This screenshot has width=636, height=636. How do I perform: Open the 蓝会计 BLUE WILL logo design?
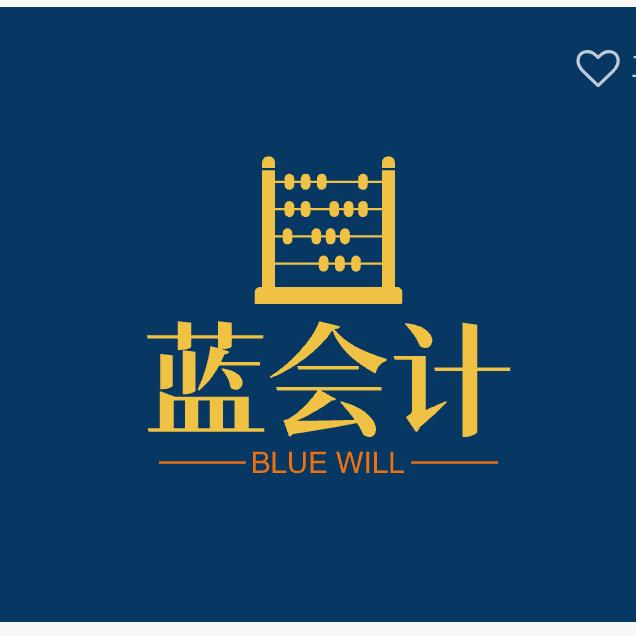point(328,320)
